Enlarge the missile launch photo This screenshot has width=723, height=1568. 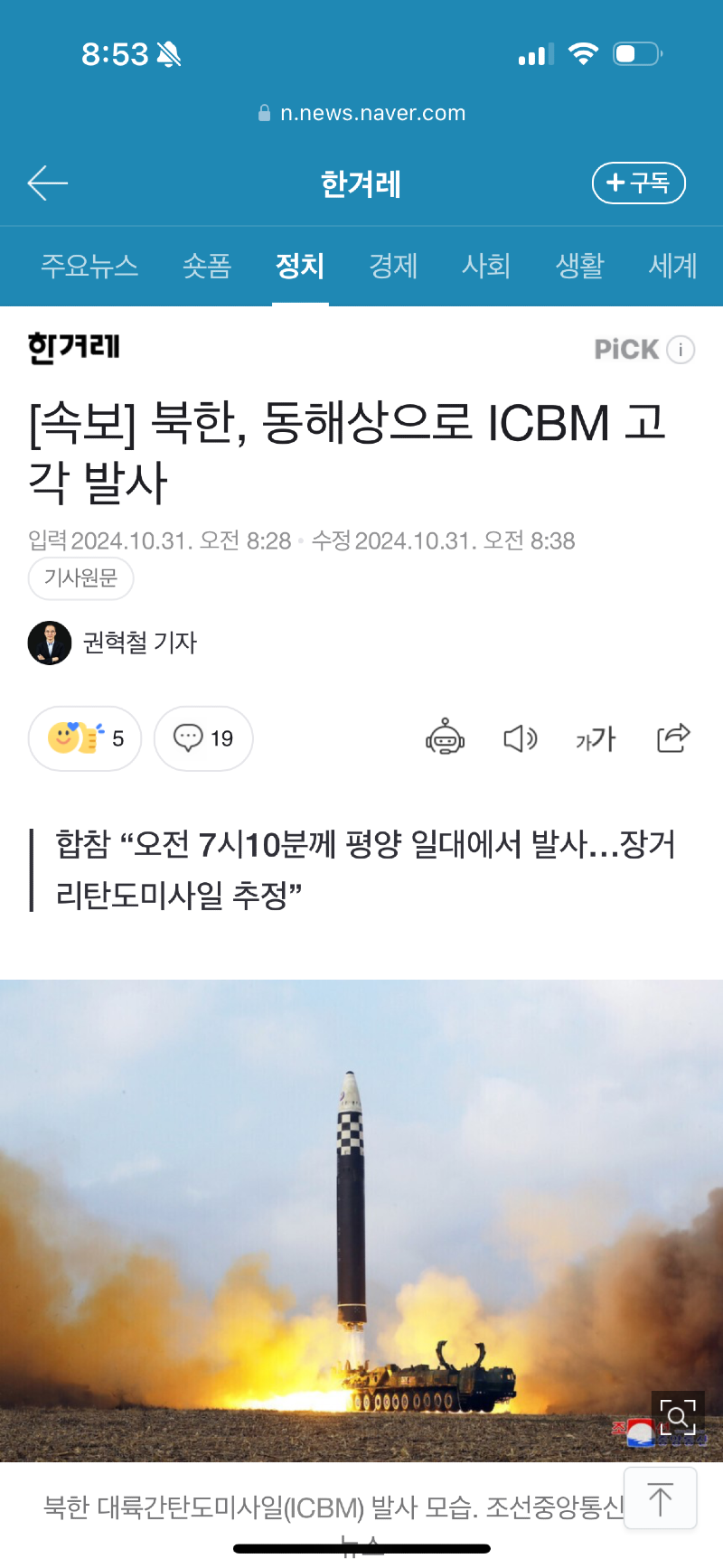(x=677, y=1416)
